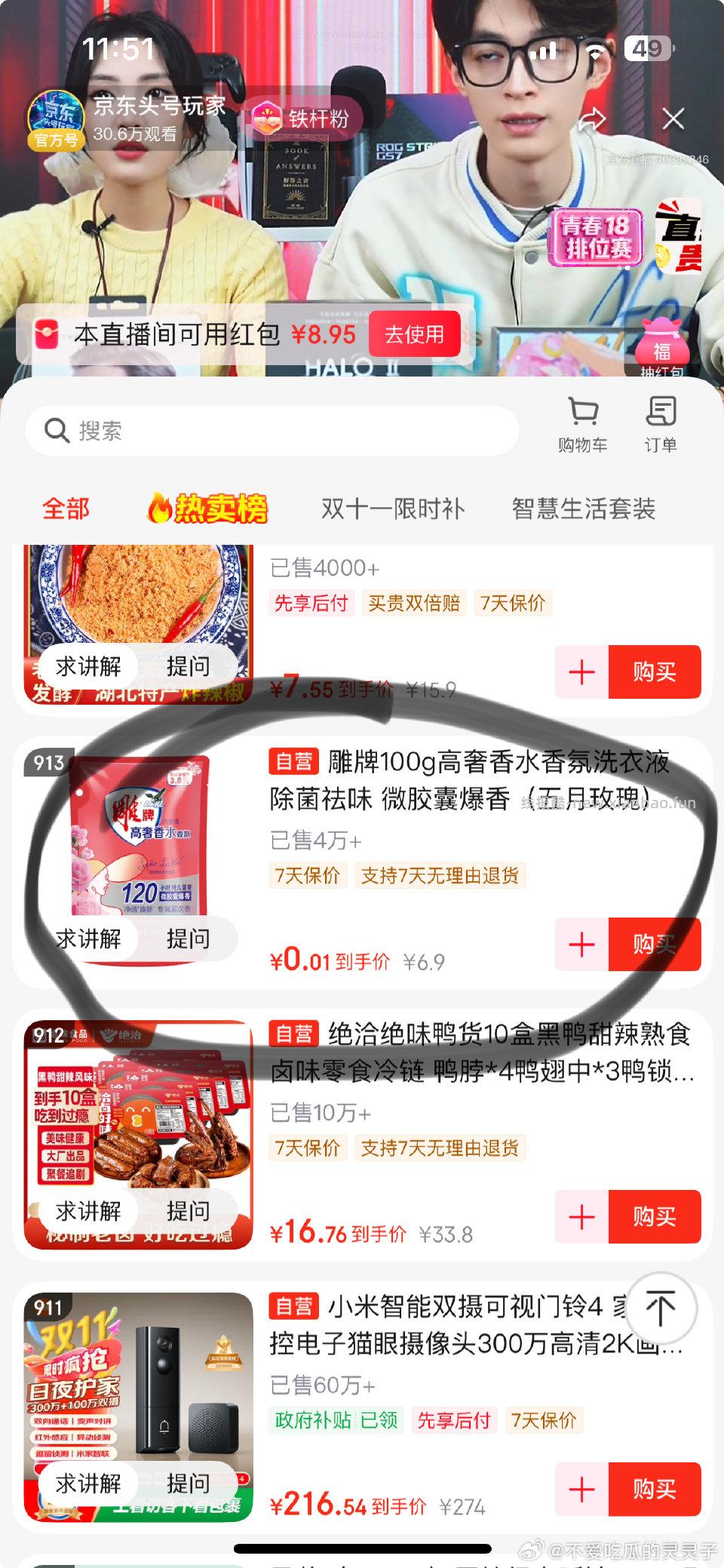
Task: Open the 热卖榜 hot-sale tab
Action: [x=208, y=509]
